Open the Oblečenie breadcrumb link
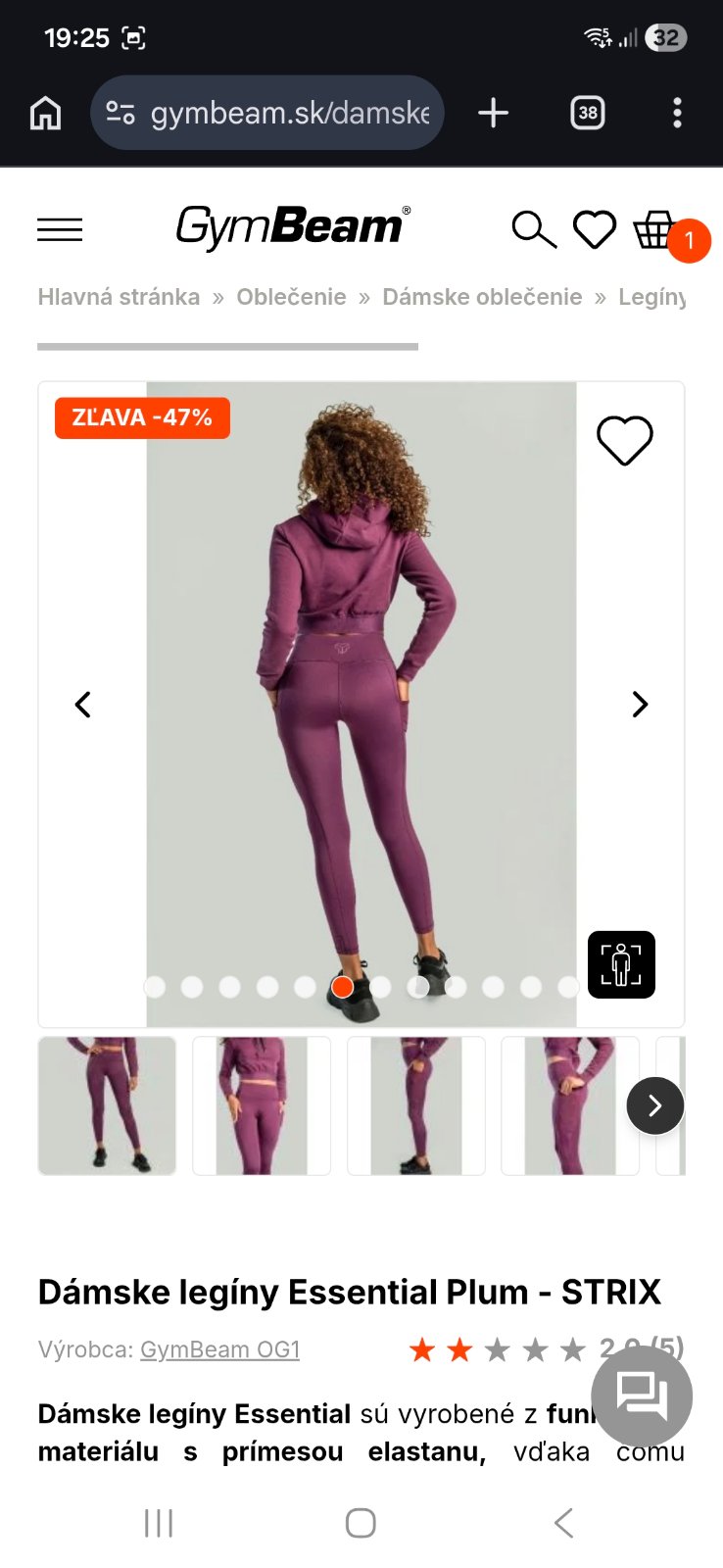 tap(291, 297)
